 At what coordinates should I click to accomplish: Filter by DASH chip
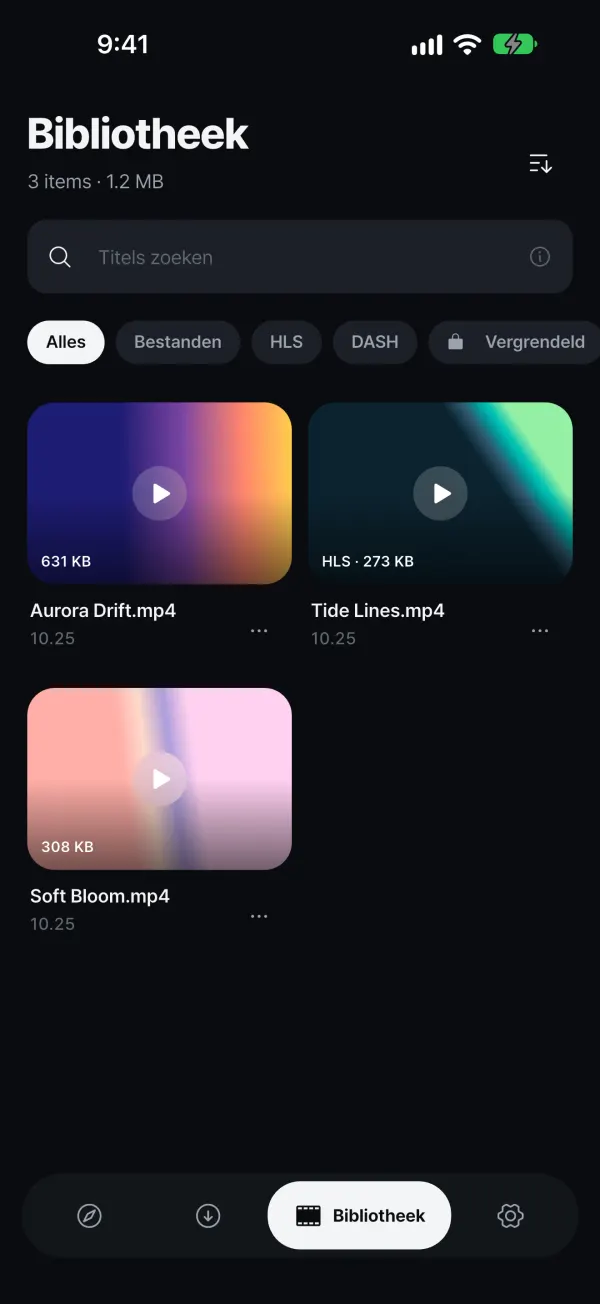(x=375, y=342)
